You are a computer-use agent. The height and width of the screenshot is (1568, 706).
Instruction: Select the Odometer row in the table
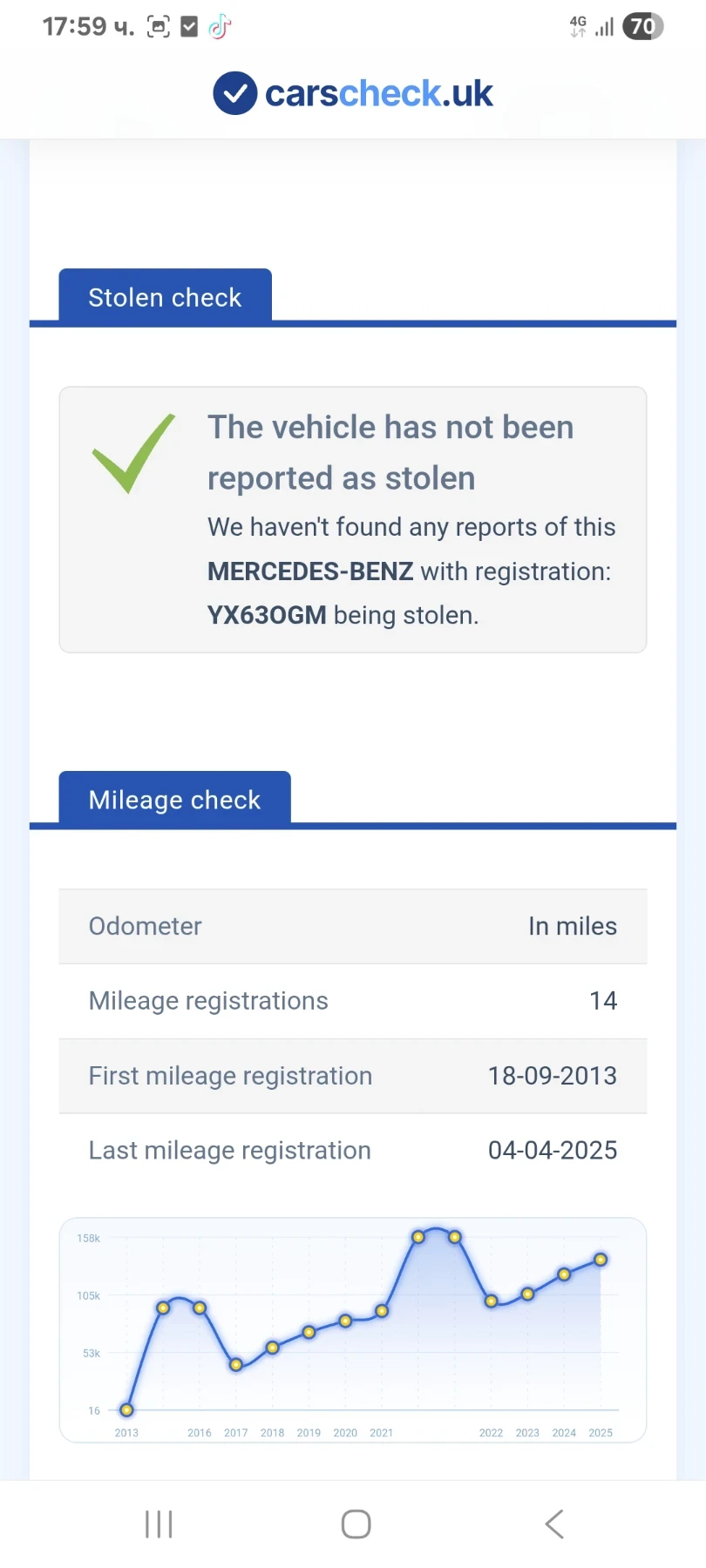352,926
